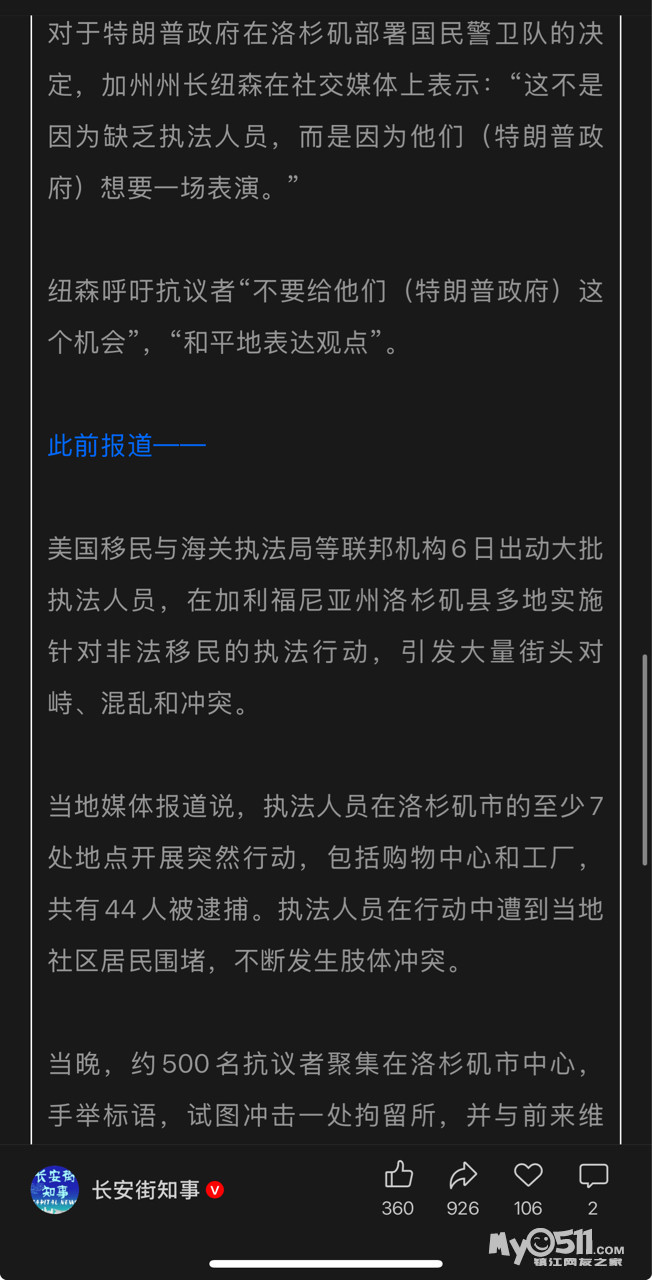Screen dimensions: 652x1280
Task: Open the comments bubble
Action: pos(593,1175)
